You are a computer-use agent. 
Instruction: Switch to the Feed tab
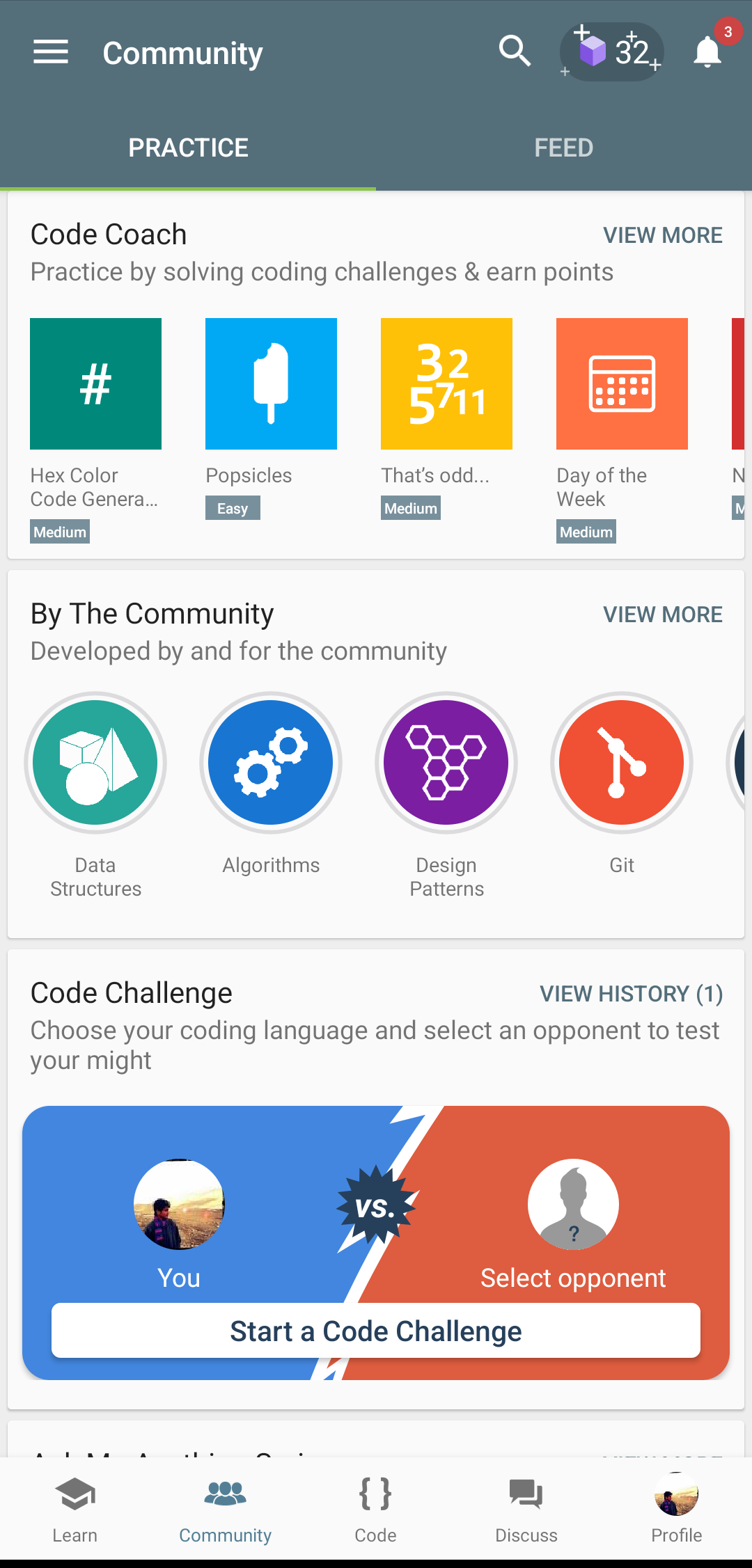(563, 148)
